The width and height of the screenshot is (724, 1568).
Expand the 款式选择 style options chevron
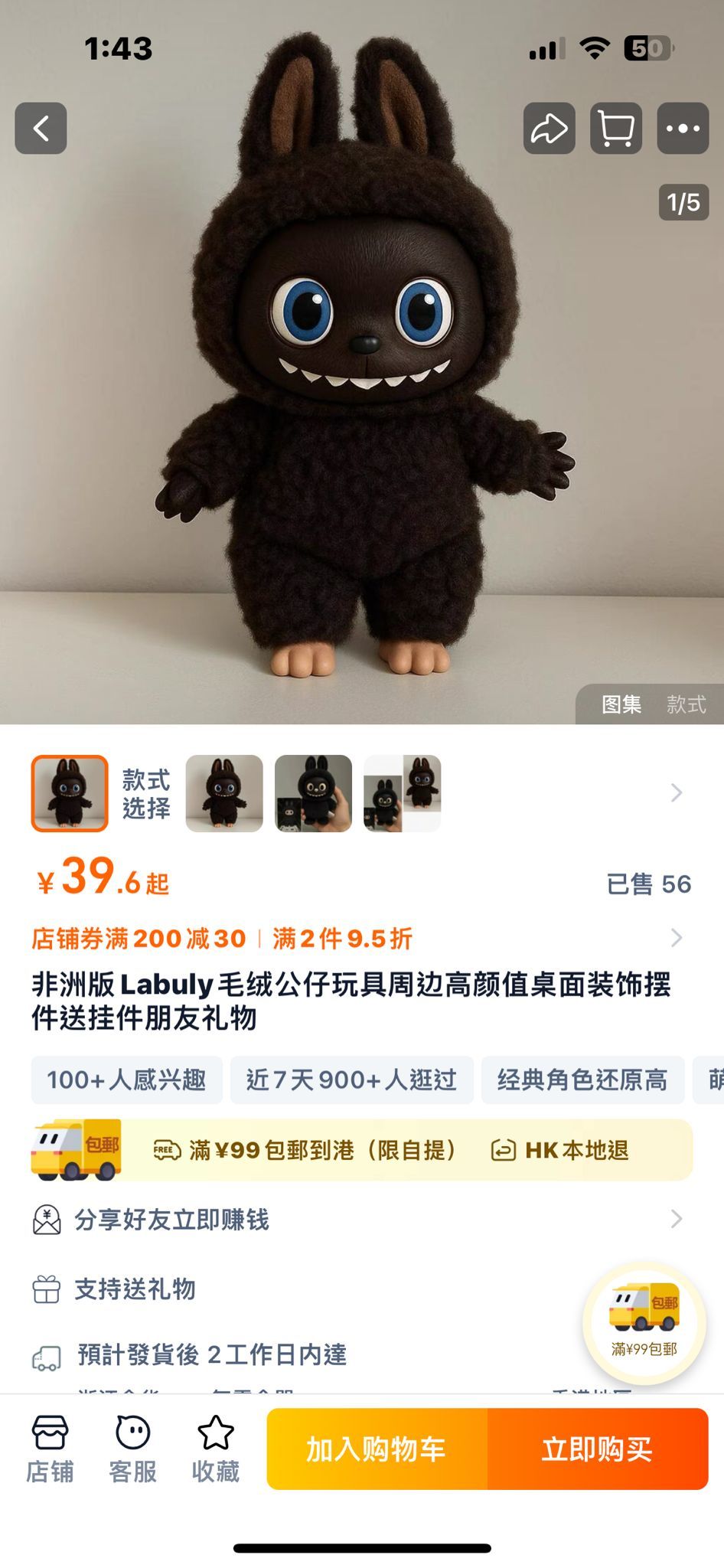tap(676, 793)
